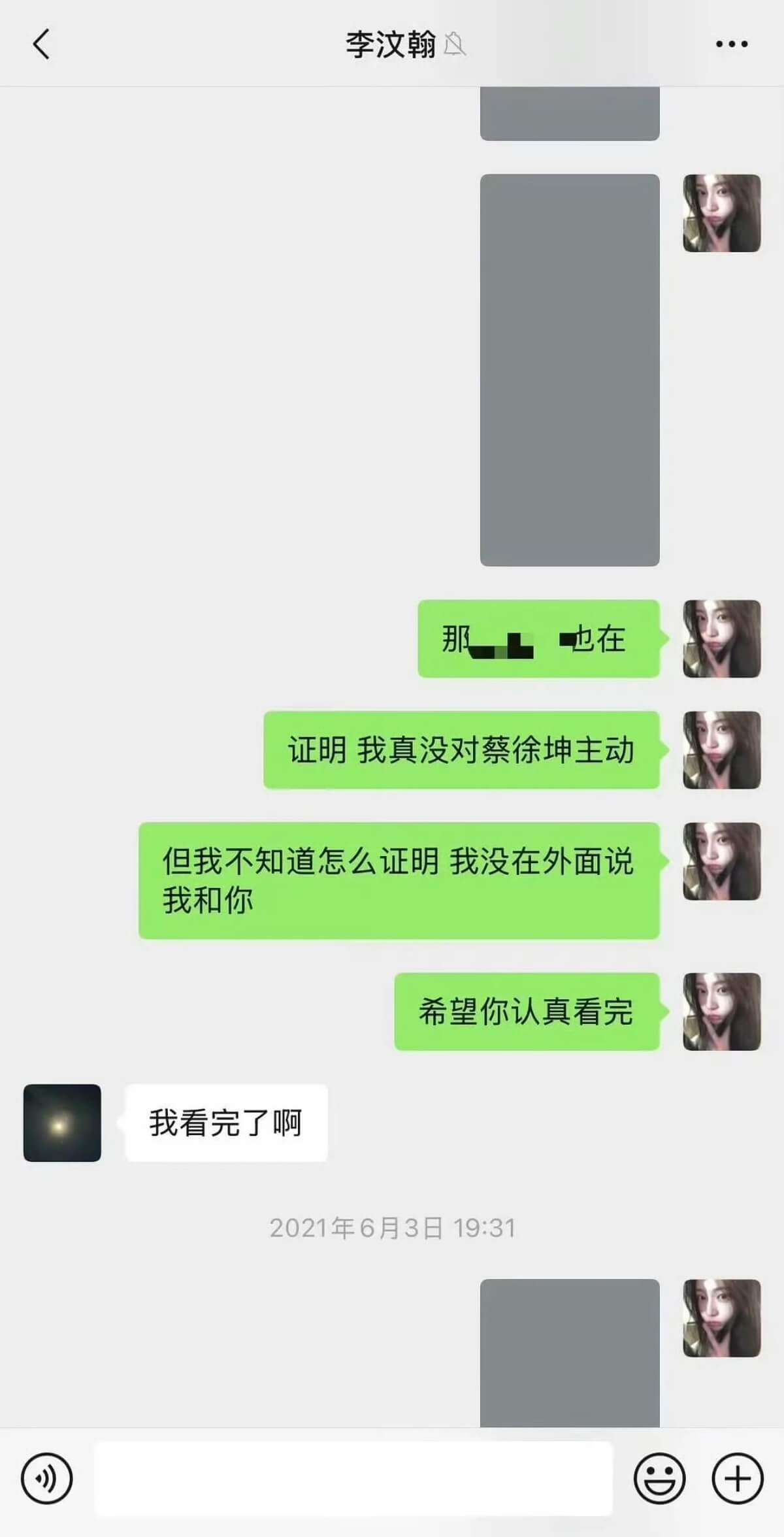
Task: Open the tall gray image message
Action: coord(569,370)
